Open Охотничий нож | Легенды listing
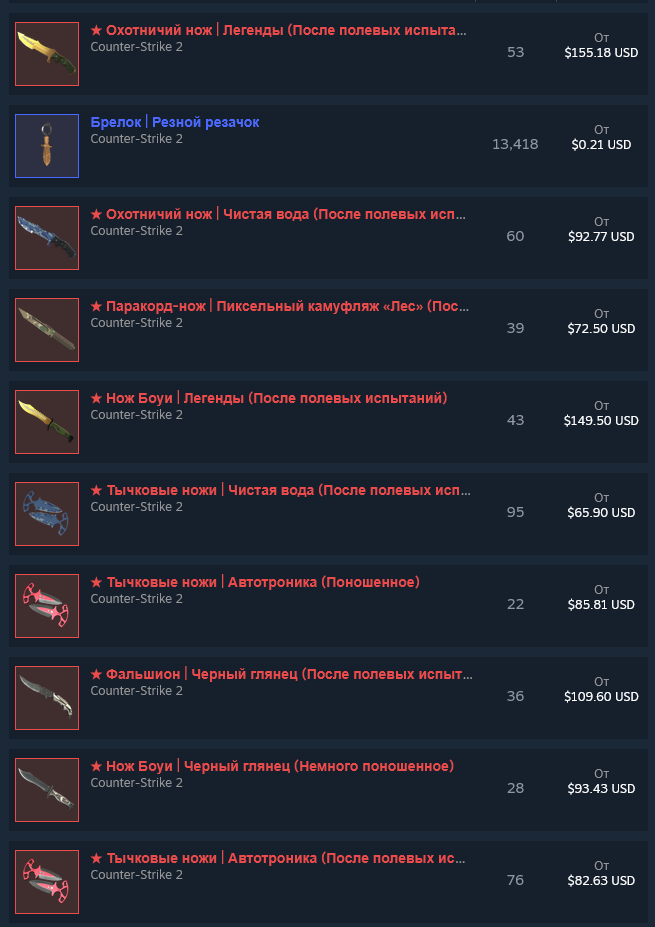The height and width of the screenshot is (927, 655). pyautogui.click(x=279, y=31)
